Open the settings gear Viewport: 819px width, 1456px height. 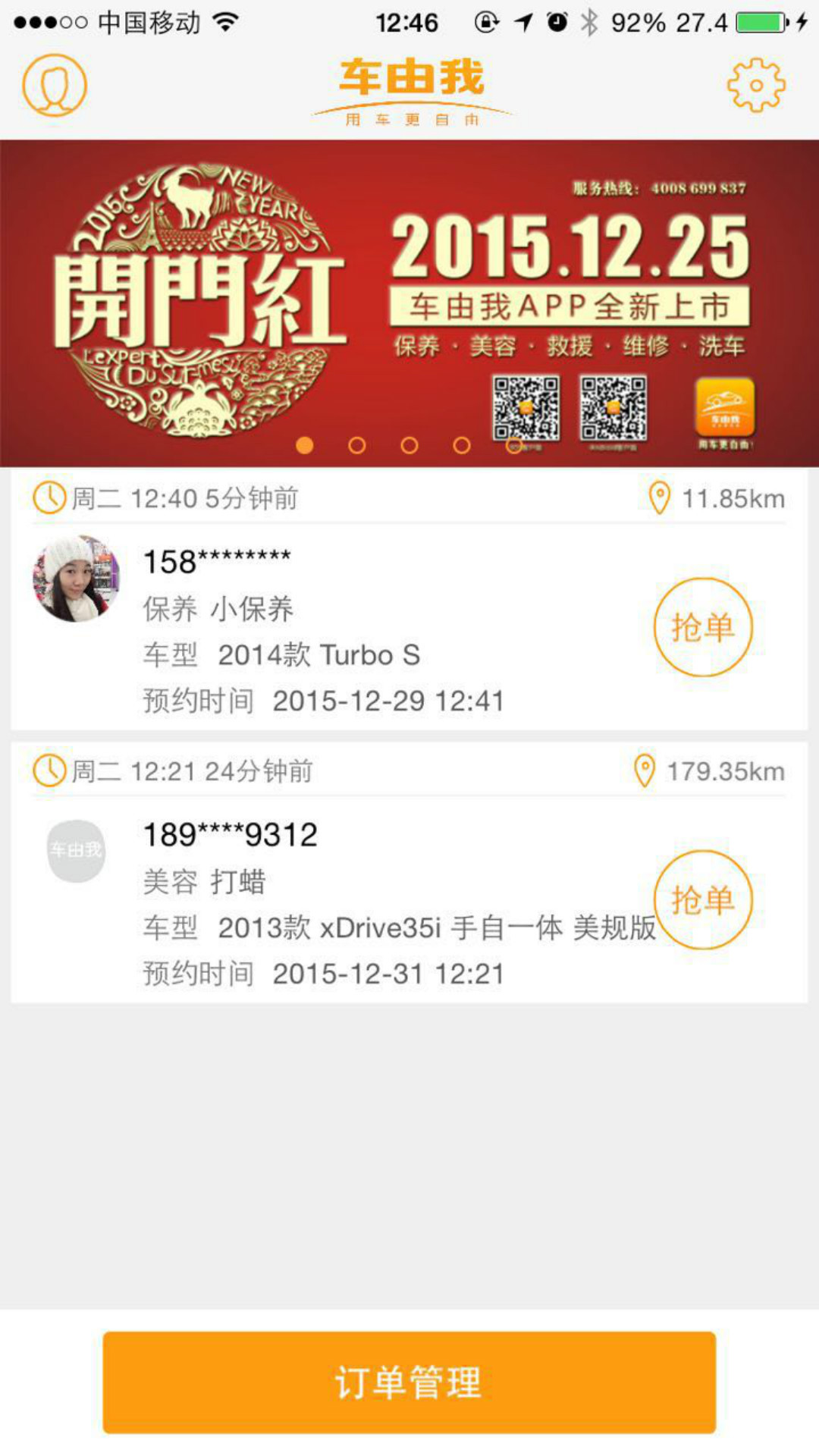click(x=756, y=85)
